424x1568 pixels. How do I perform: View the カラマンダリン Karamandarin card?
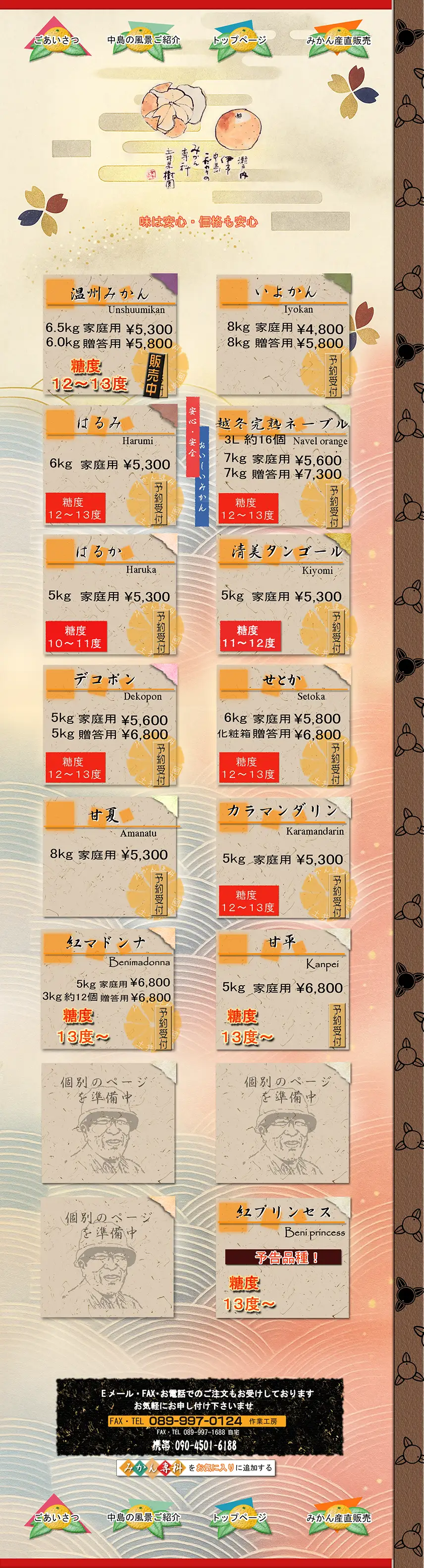(x=284, y=856)
